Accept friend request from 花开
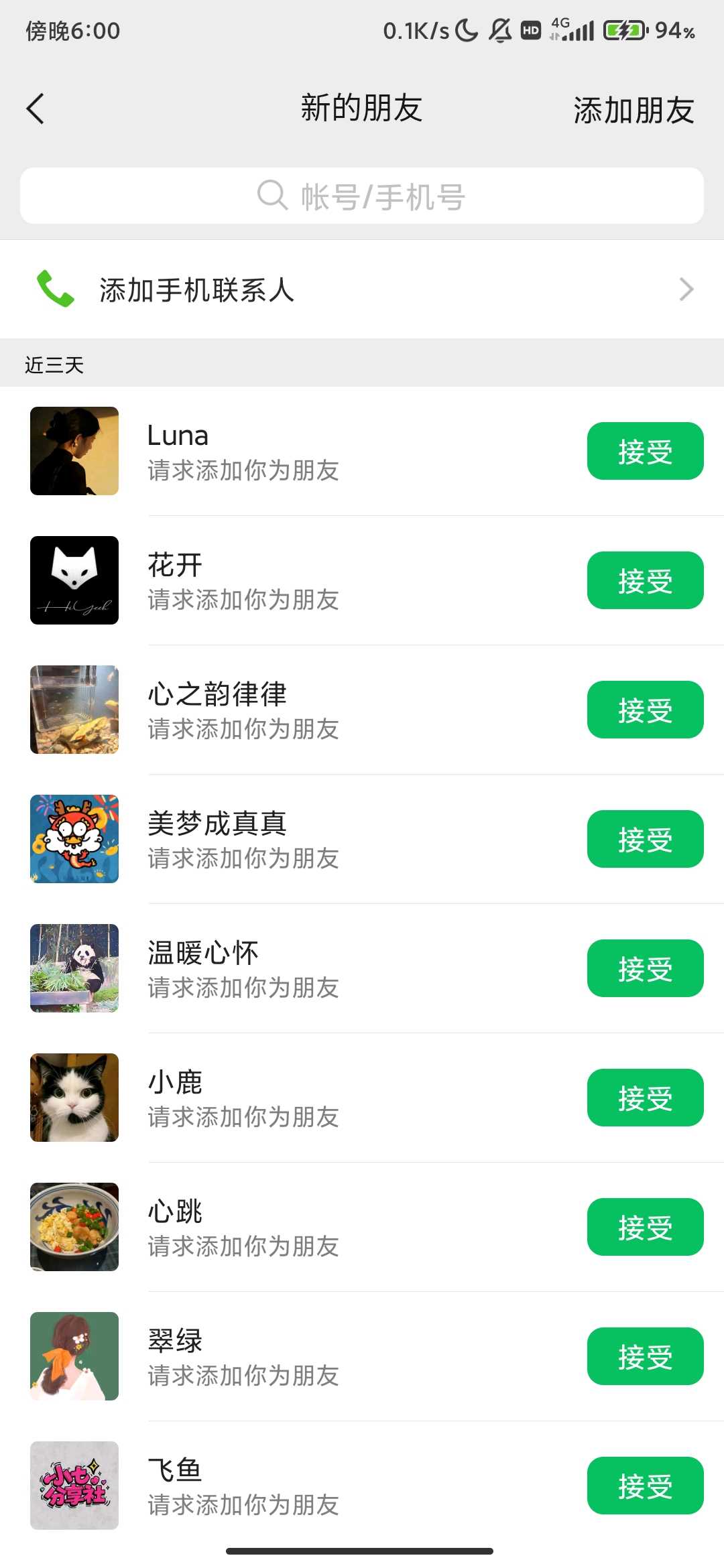The image size is (724, 1568). [645, 580]
